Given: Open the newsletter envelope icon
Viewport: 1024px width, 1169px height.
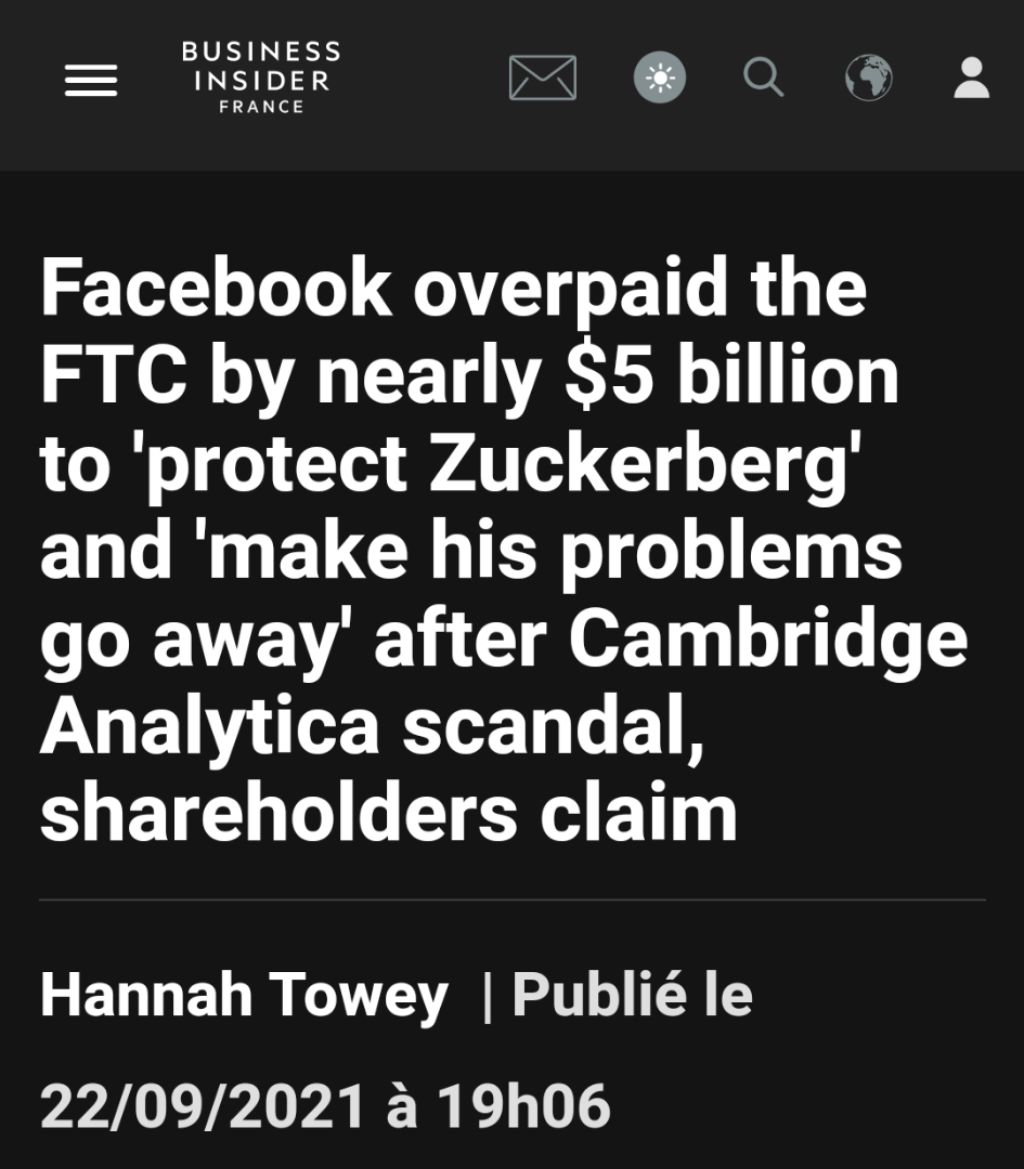Looking at the screenshot, I should coord(542,78).
